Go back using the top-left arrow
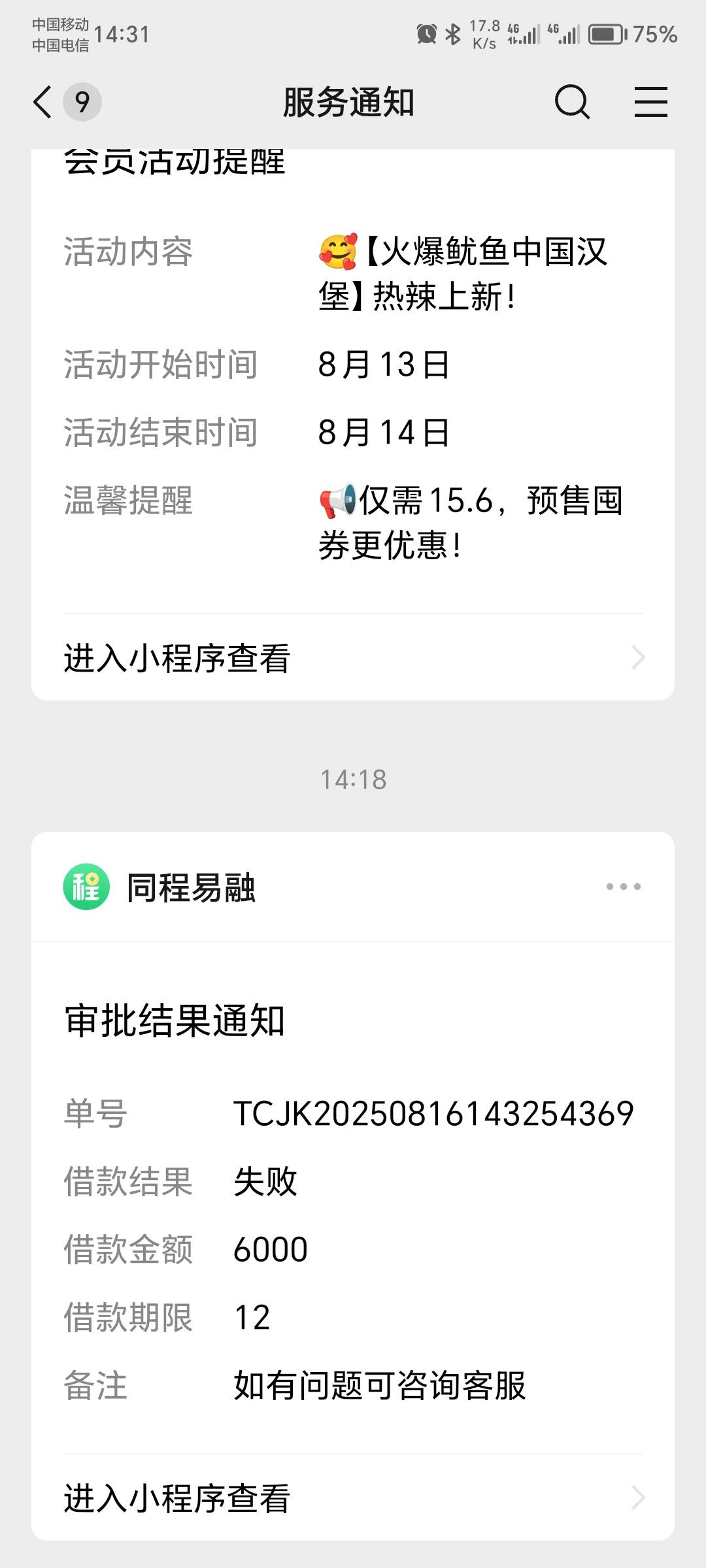 tap(42, 102)
